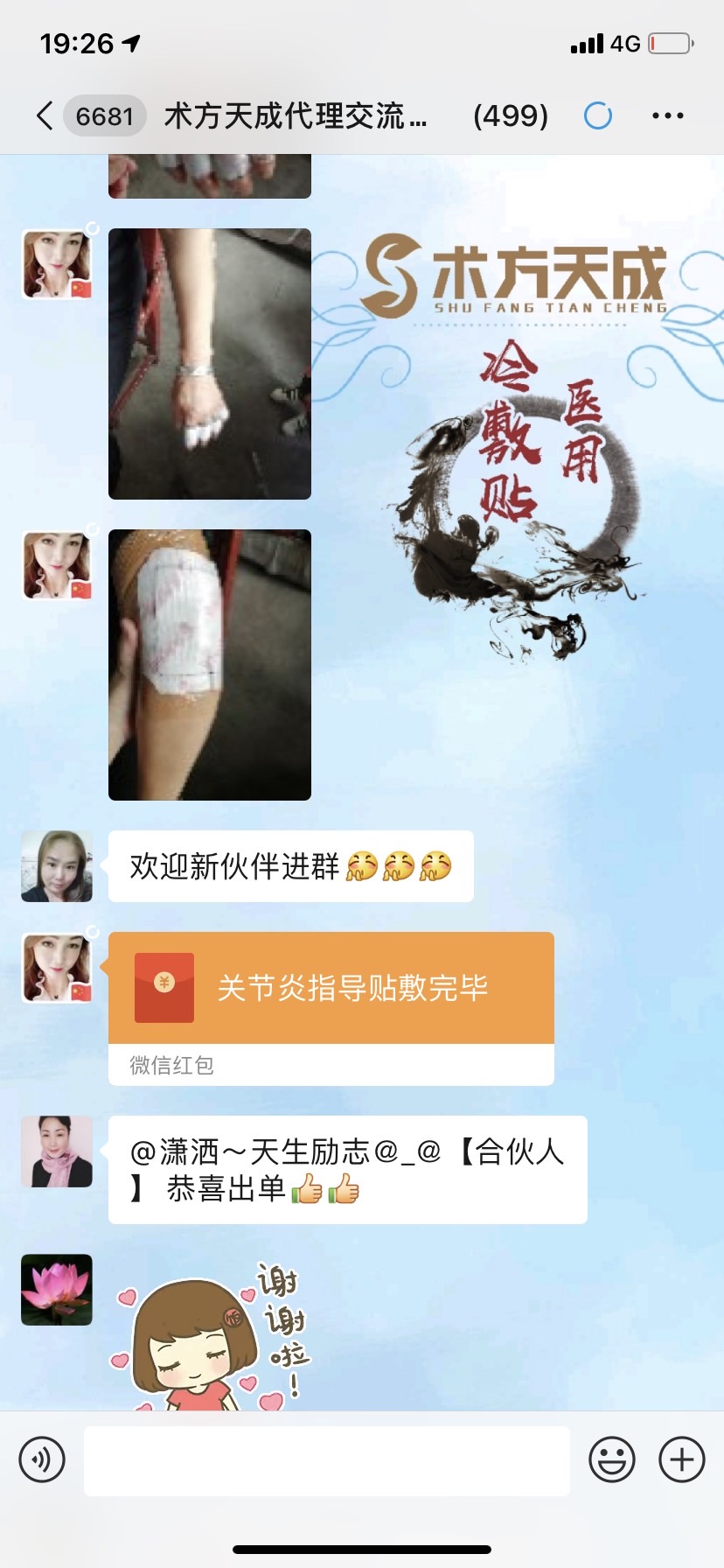View the arm and hand photo
The width and height of the screenshot is (724, 1568).
tap(210, 364)
